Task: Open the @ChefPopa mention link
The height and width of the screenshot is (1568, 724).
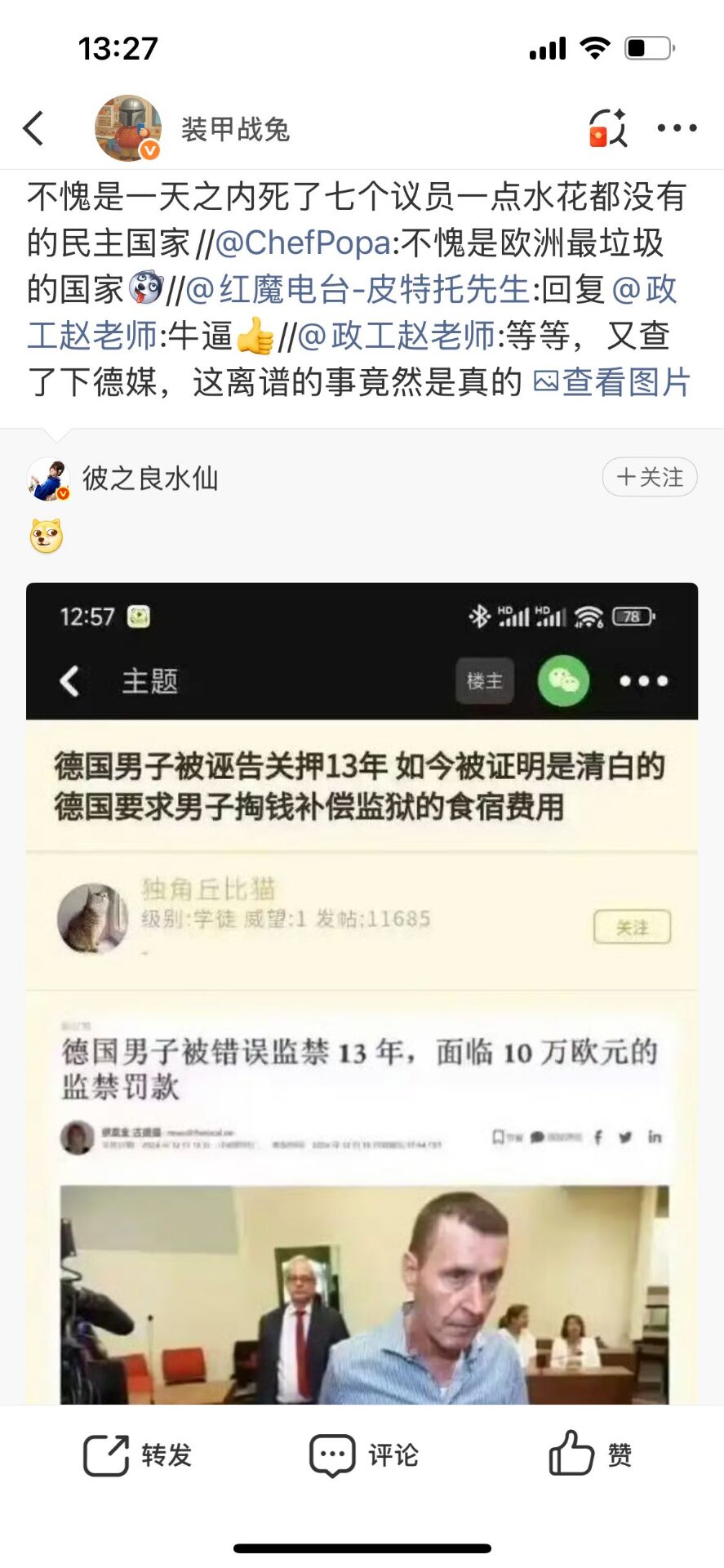Action: [303, 243]
